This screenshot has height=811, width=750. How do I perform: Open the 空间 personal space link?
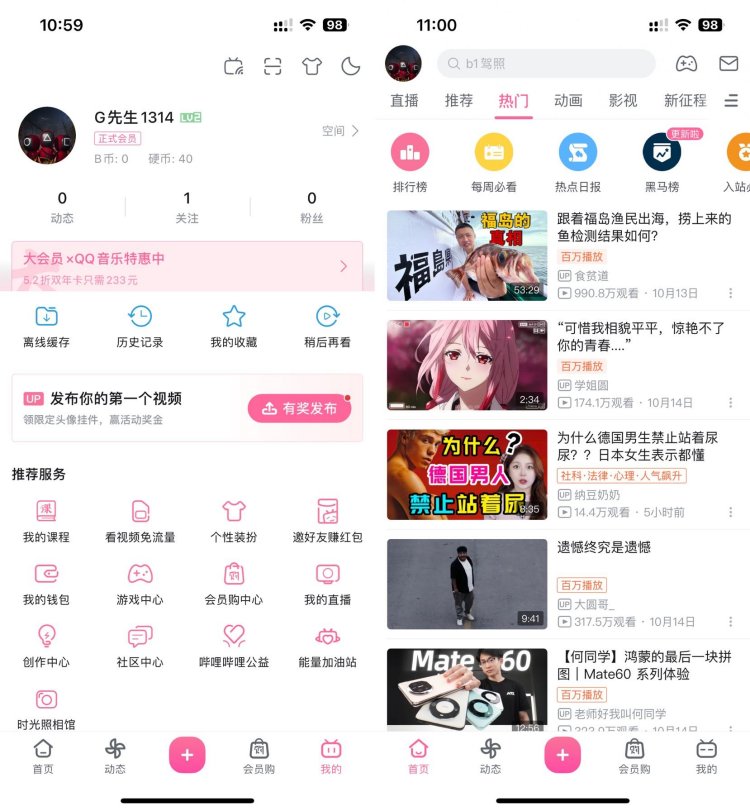pyautogui.click(x=340, y=131)
